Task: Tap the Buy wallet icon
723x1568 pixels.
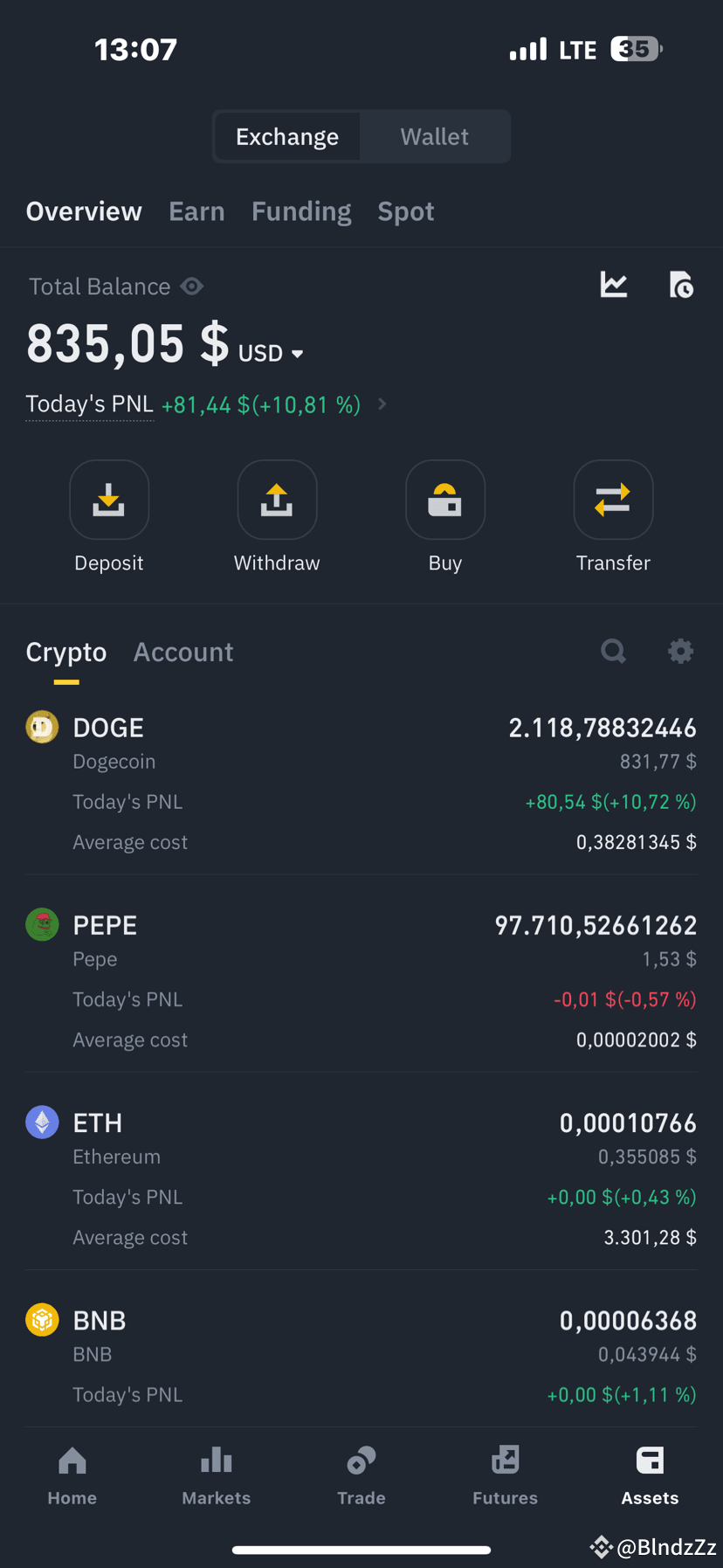Action: [445, 500]
